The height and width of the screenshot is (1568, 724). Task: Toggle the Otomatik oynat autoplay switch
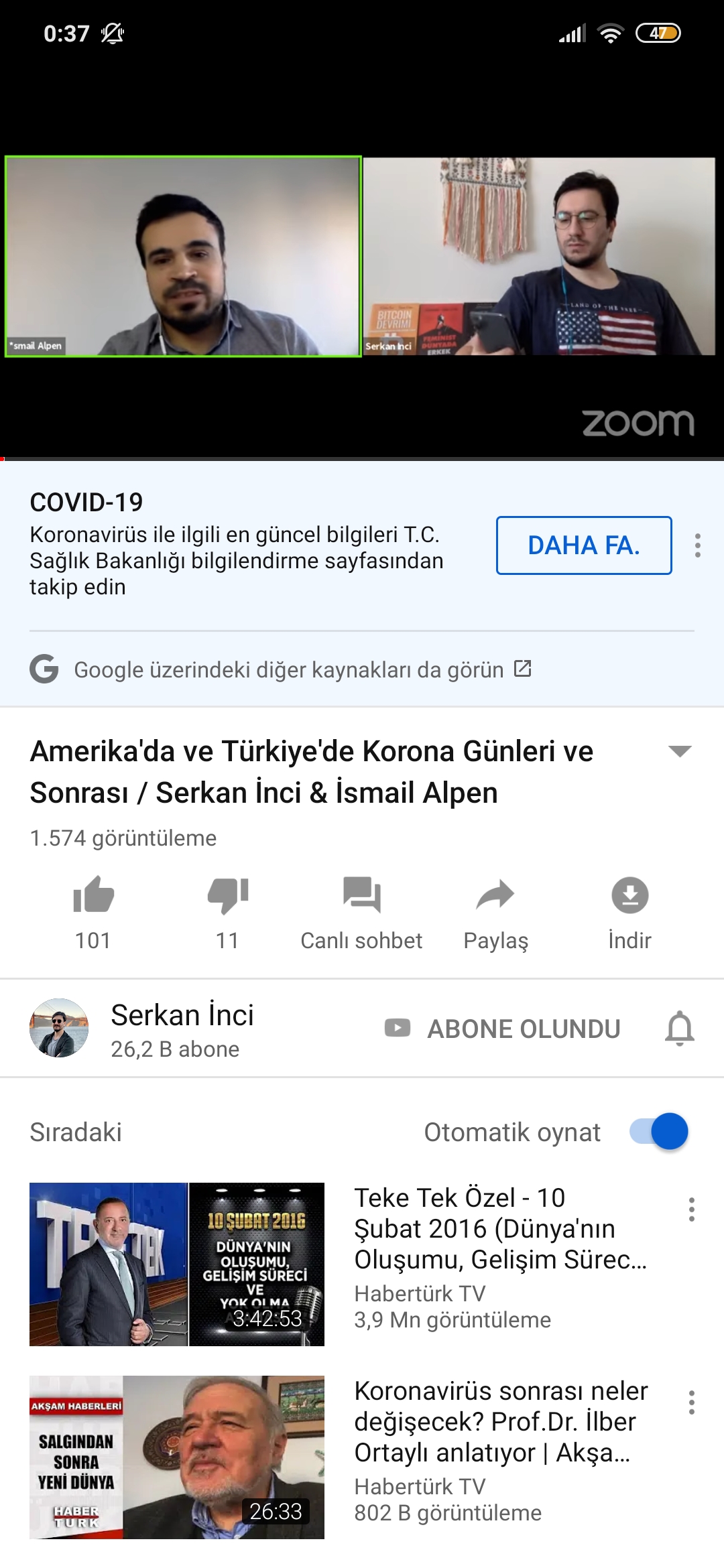pos(659,1132)
